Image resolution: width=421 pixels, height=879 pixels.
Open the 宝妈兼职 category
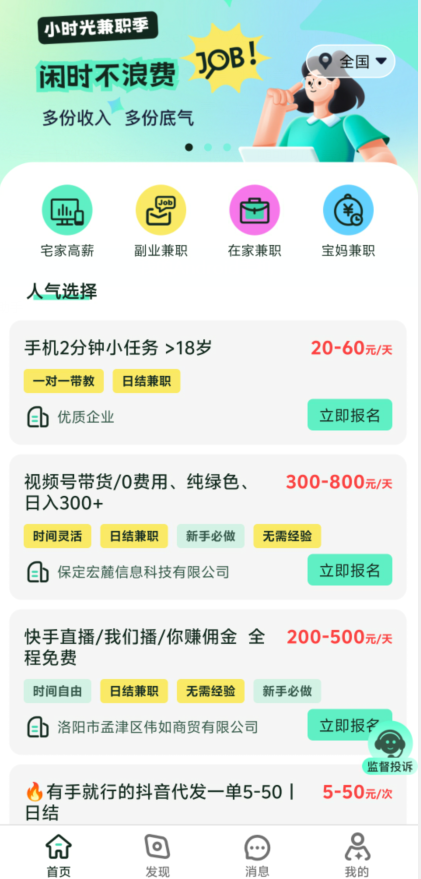pyautogui.click(x=348, y=221)
